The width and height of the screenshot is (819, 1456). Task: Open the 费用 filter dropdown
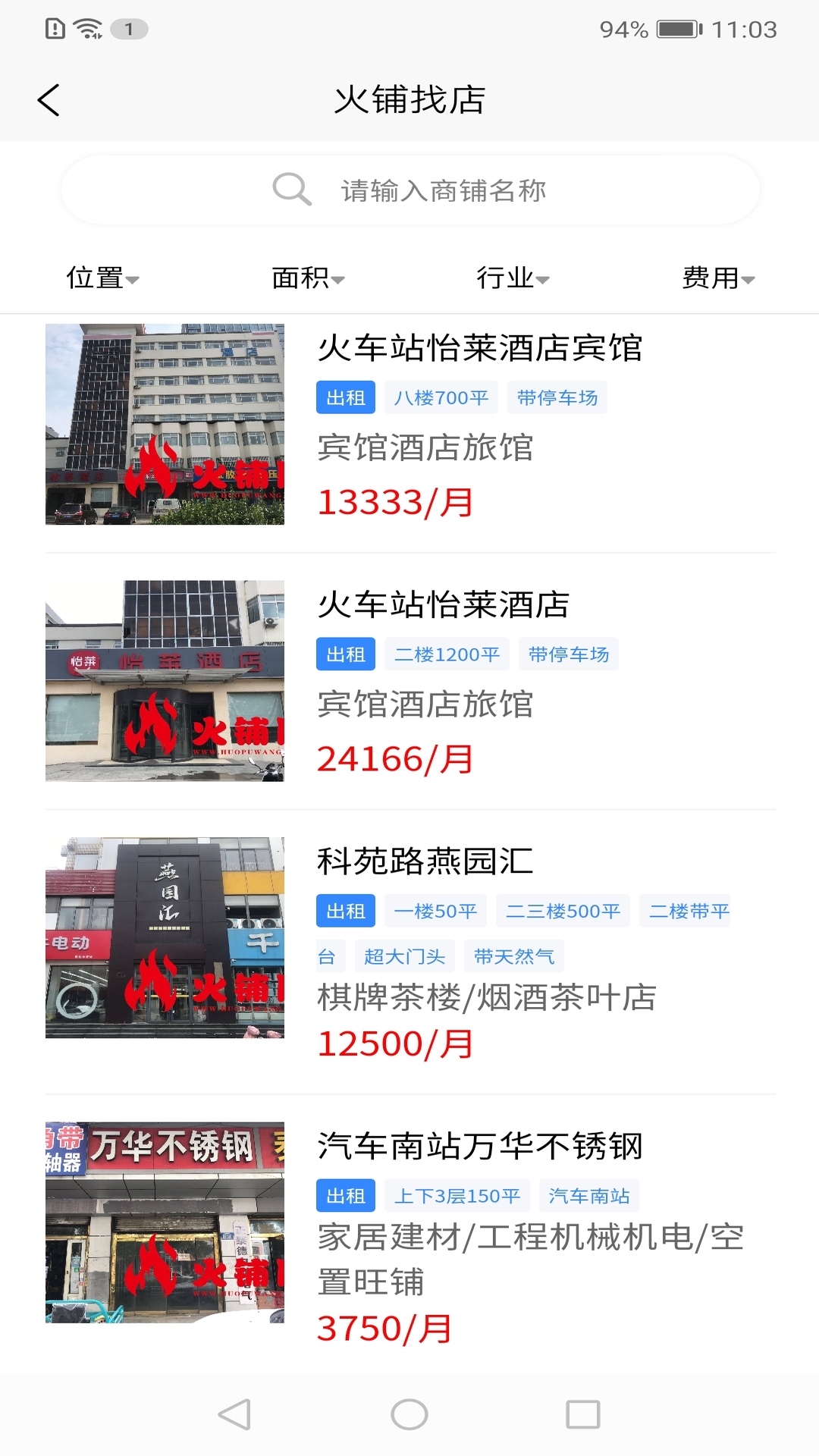click(x=718, y=278)
